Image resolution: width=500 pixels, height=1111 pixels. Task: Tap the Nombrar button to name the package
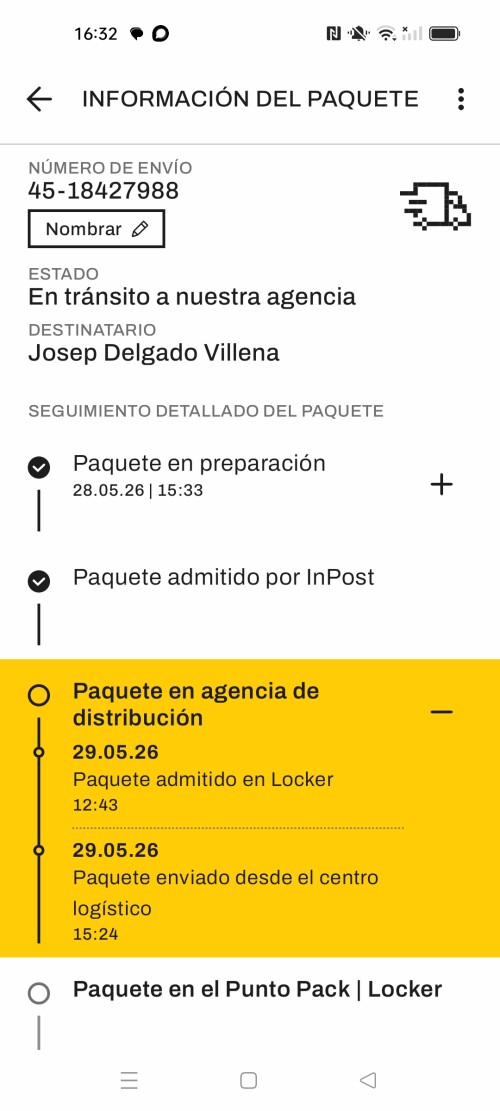pyautogui.click(x=96, y=229)
